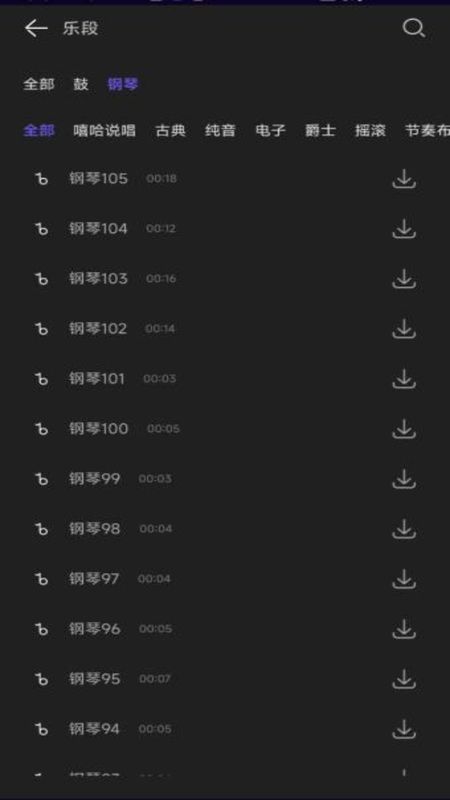Switch to the 爵士 genre
This screenshot has width=450, height=800.
(x=320, y=131)
